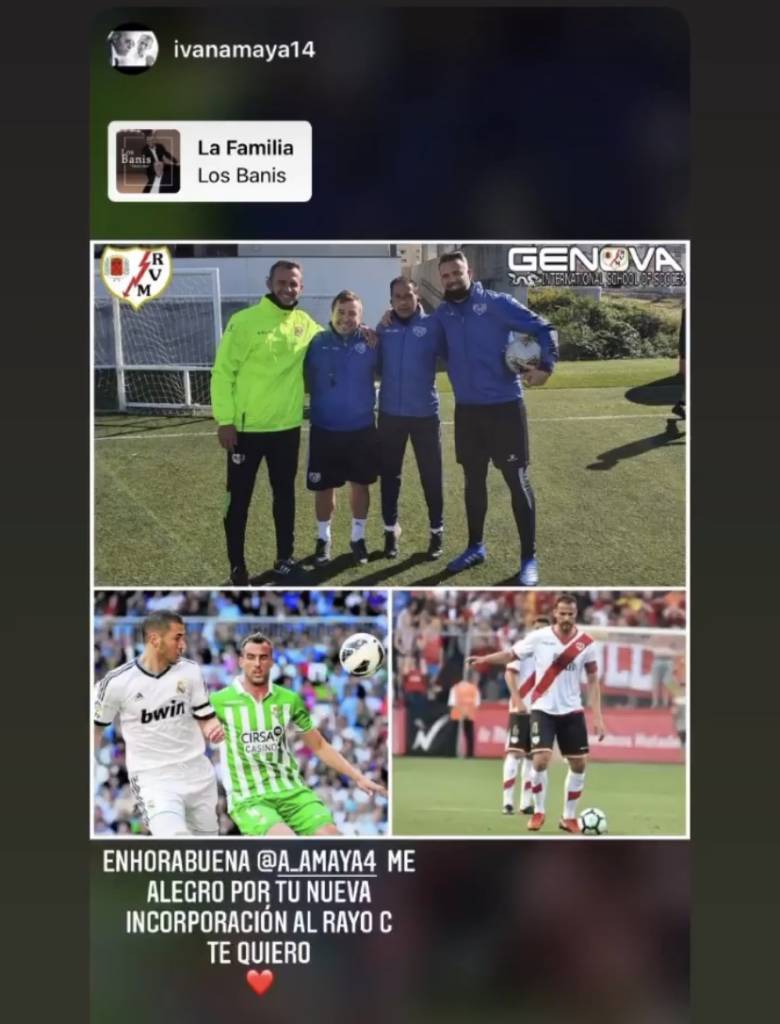Open the La Familia music sticker
This screenshot has width=780, height=1024.
210,162
